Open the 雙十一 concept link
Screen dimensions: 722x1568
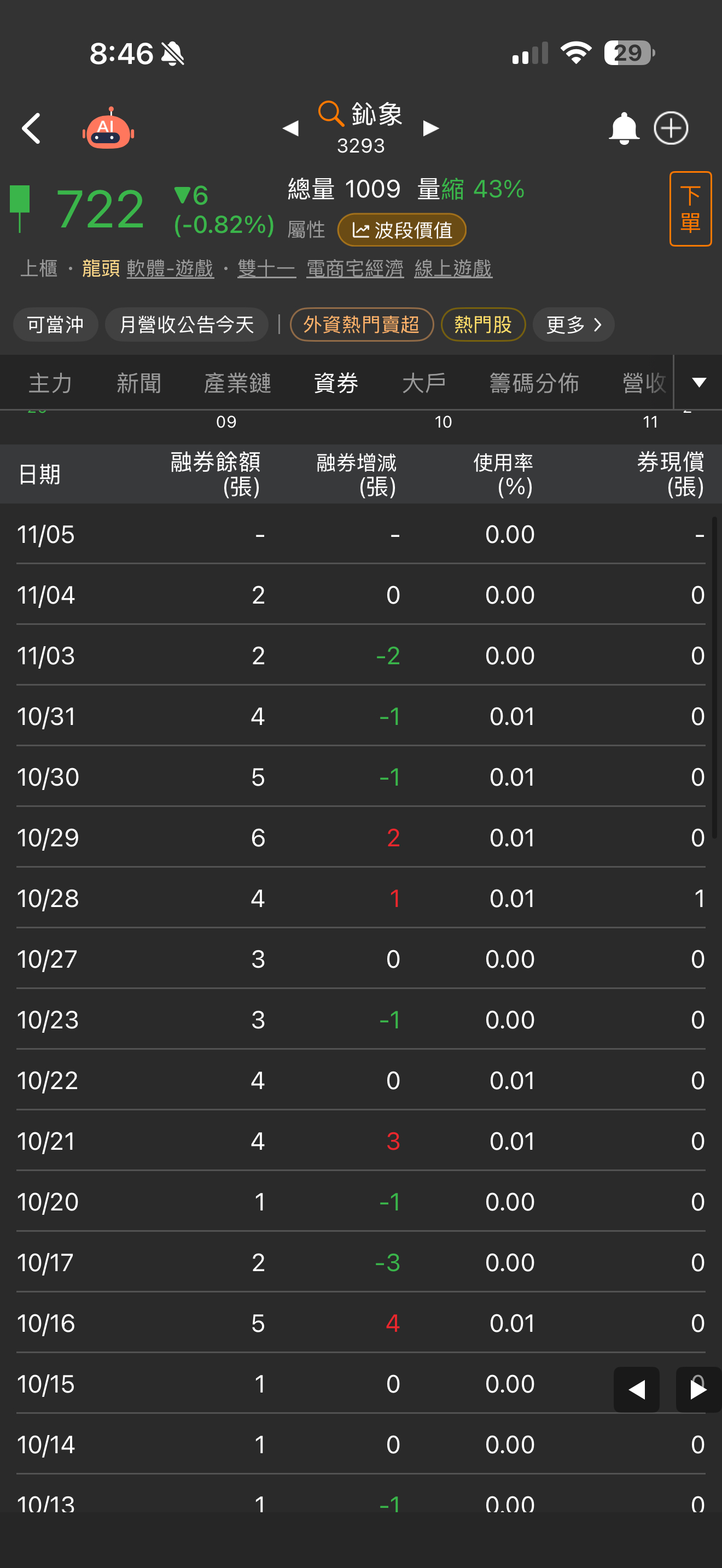pyautogui.click(x=266, y=268)
